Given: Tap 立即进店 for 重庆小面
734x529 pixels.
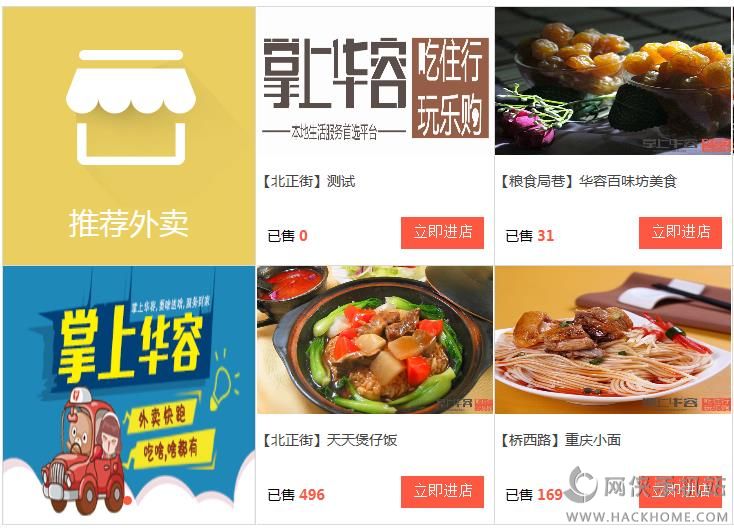Looking at the screenshot, I should (x=679, y=491).
